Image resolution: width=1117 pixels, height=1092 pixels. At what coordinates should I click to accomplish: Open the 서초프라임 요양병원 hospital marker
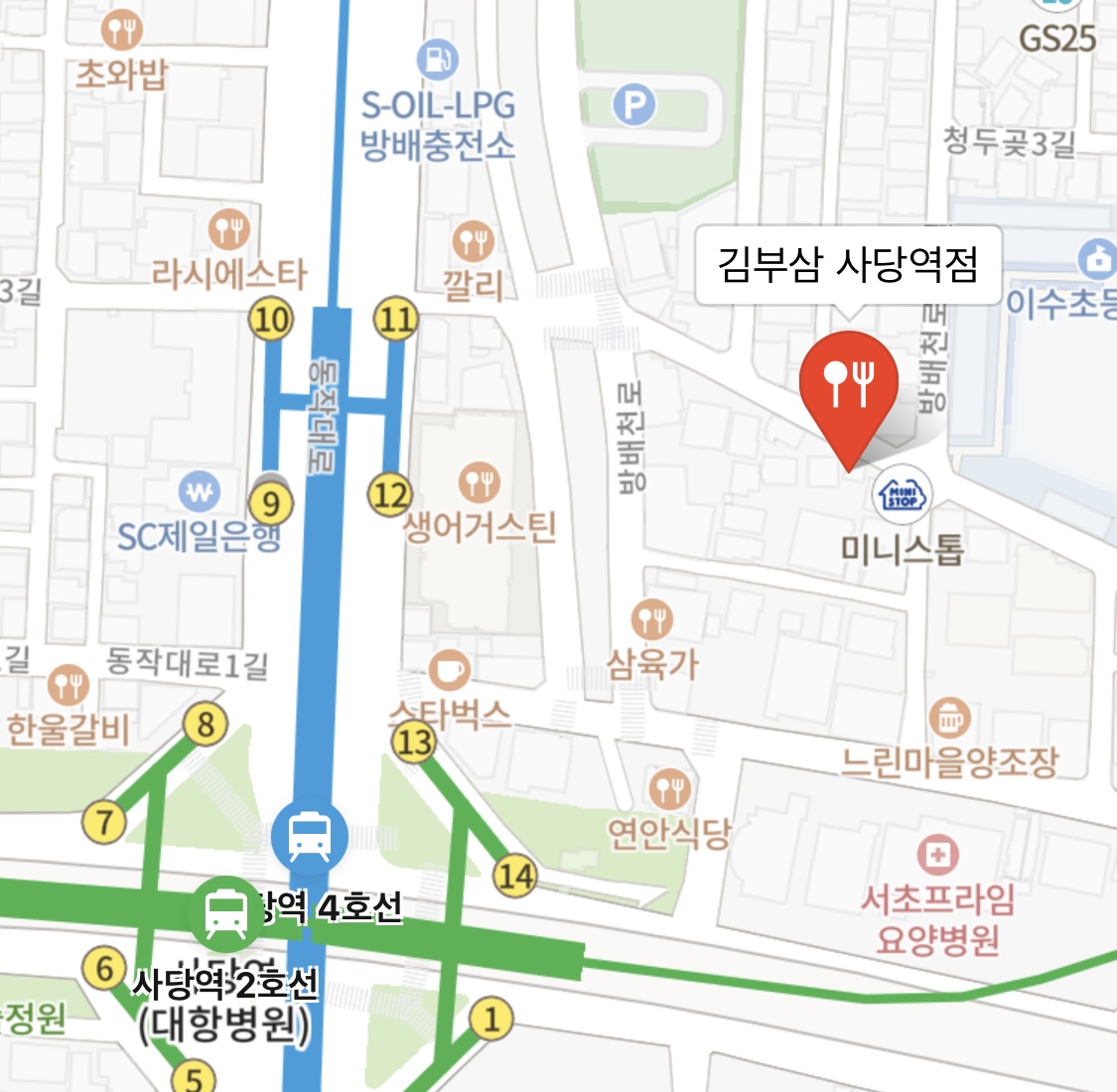[x=937, y=854]
